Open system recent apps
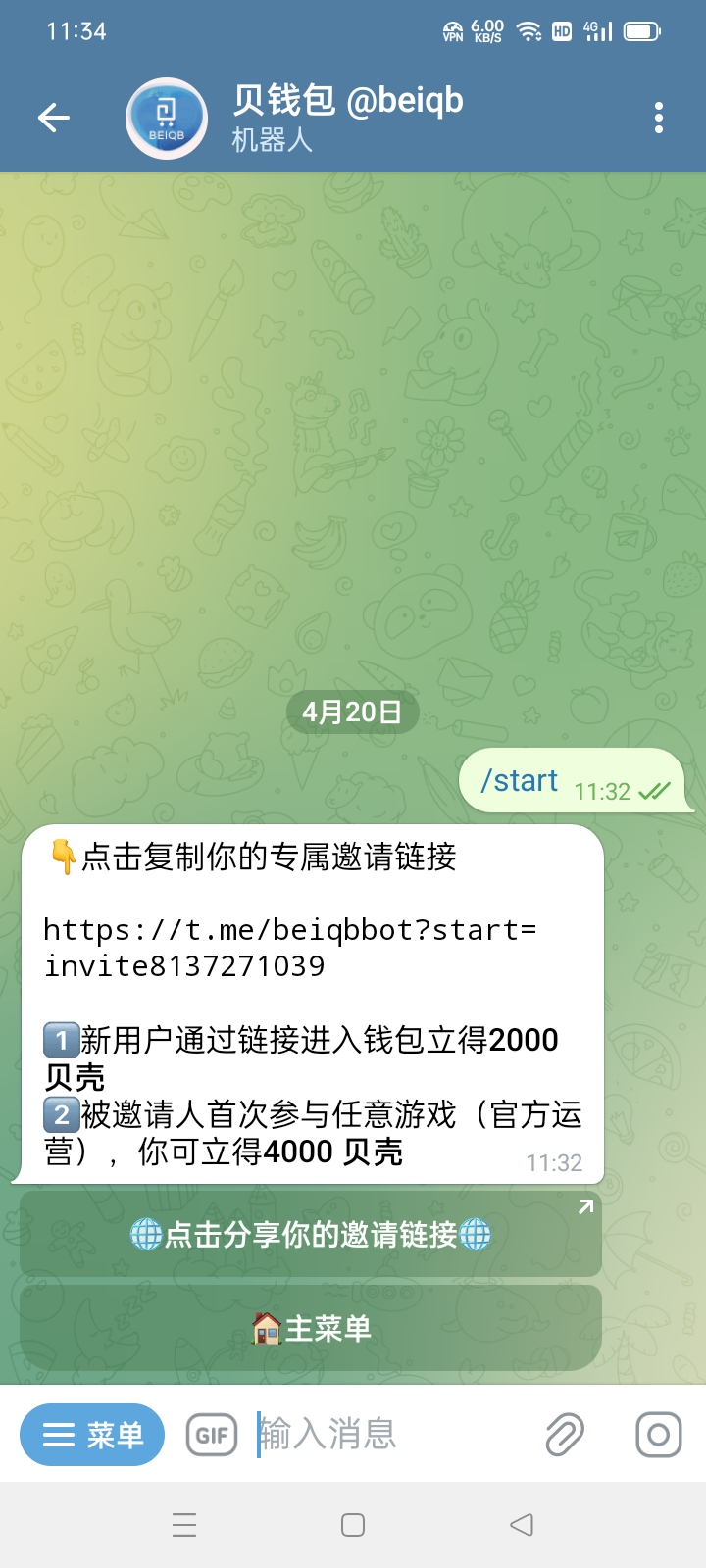This screenshot has width=706, height=1568. (x=184, y=1525)
